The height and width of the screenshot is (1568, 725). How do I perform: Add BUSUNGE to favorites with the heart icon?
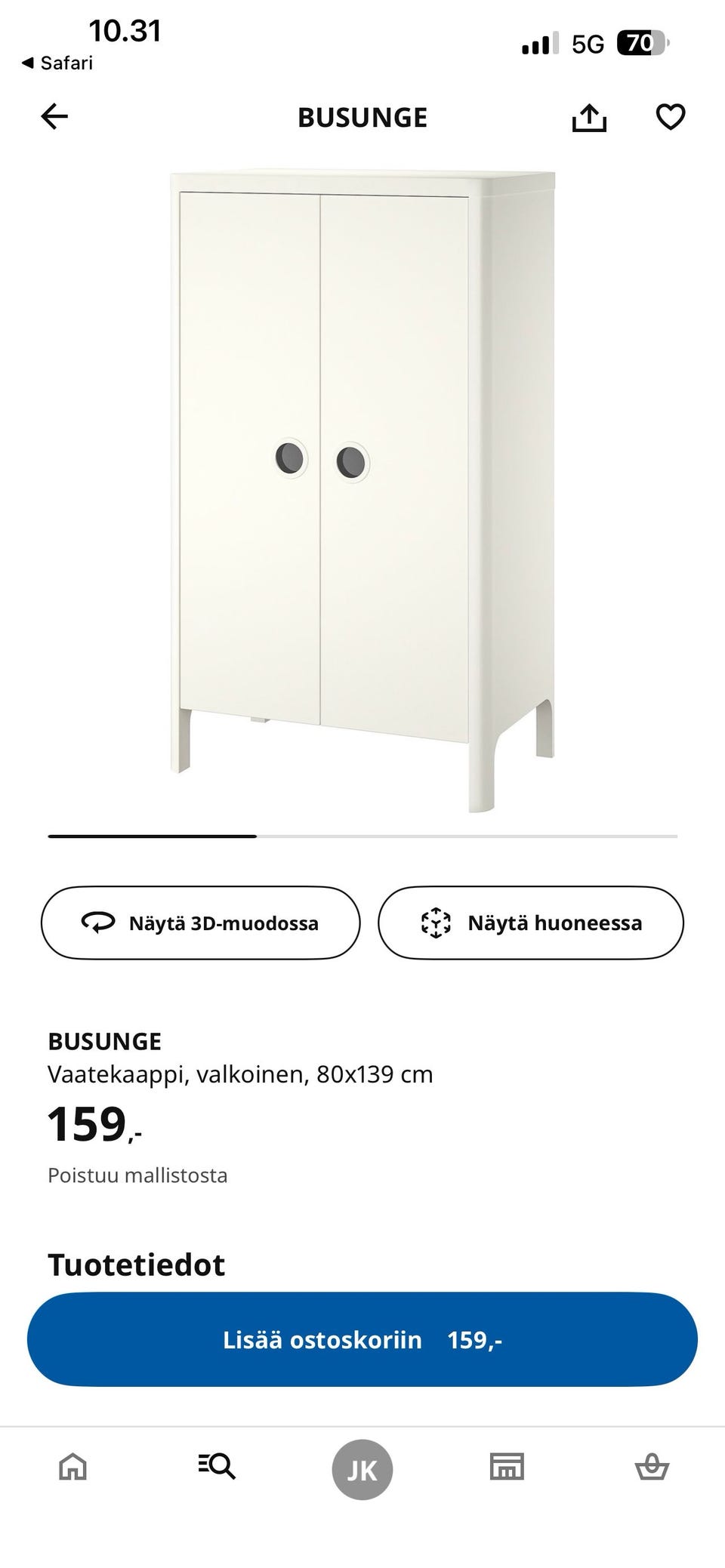tap(671, 118)
